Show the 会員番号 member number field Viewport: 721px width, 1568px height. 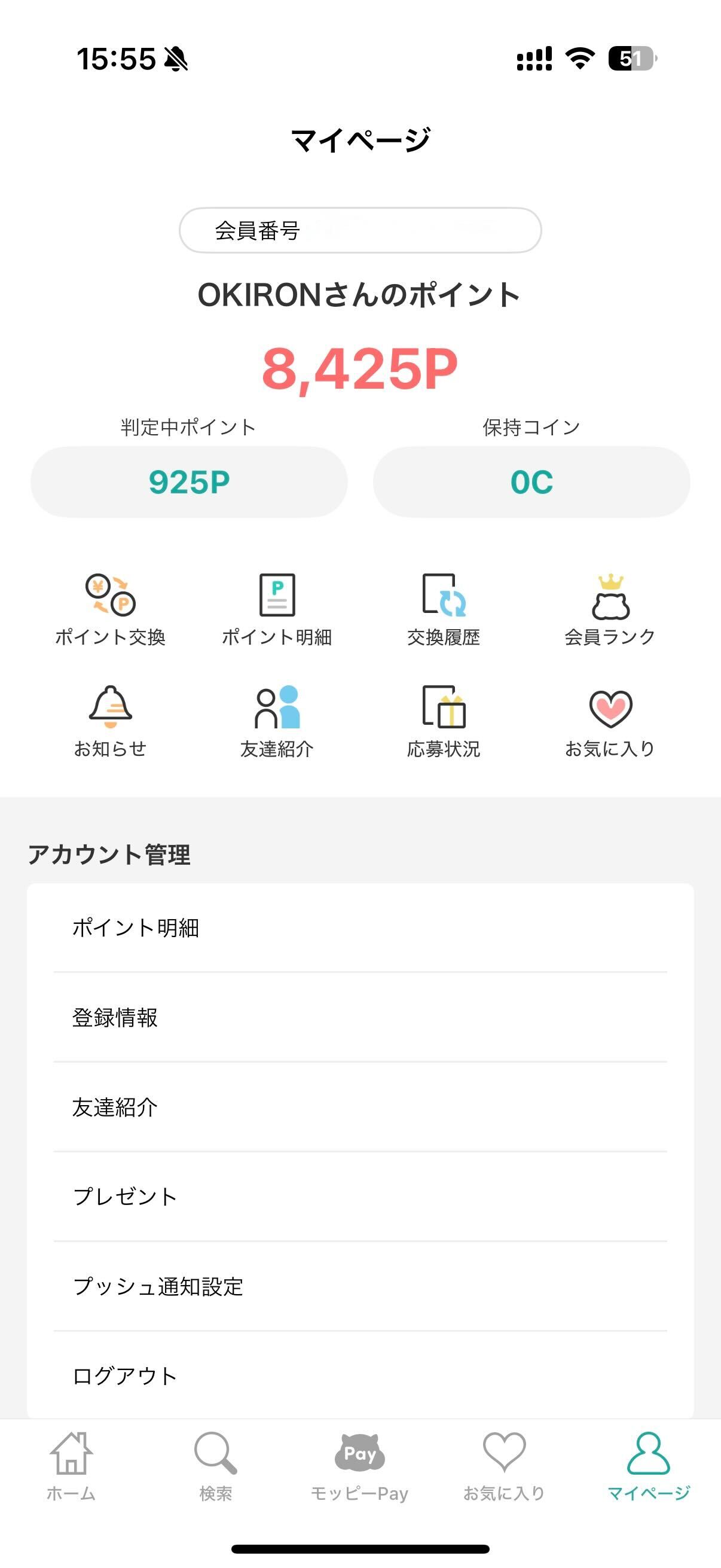tap(360, 232)
